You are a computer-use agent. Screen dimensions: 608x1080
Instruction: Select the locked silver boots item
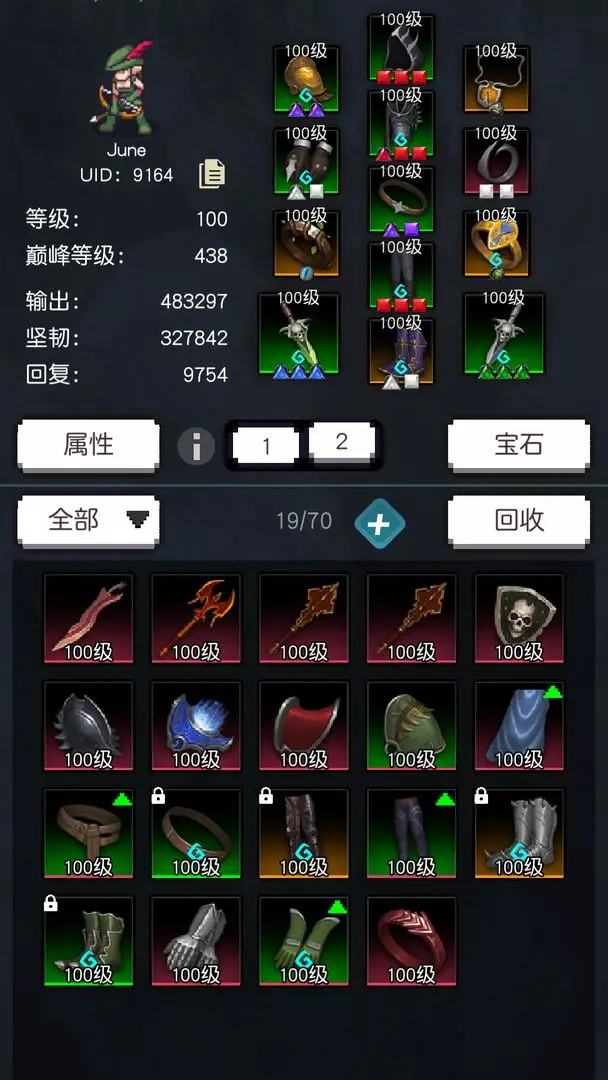[519, 834]
